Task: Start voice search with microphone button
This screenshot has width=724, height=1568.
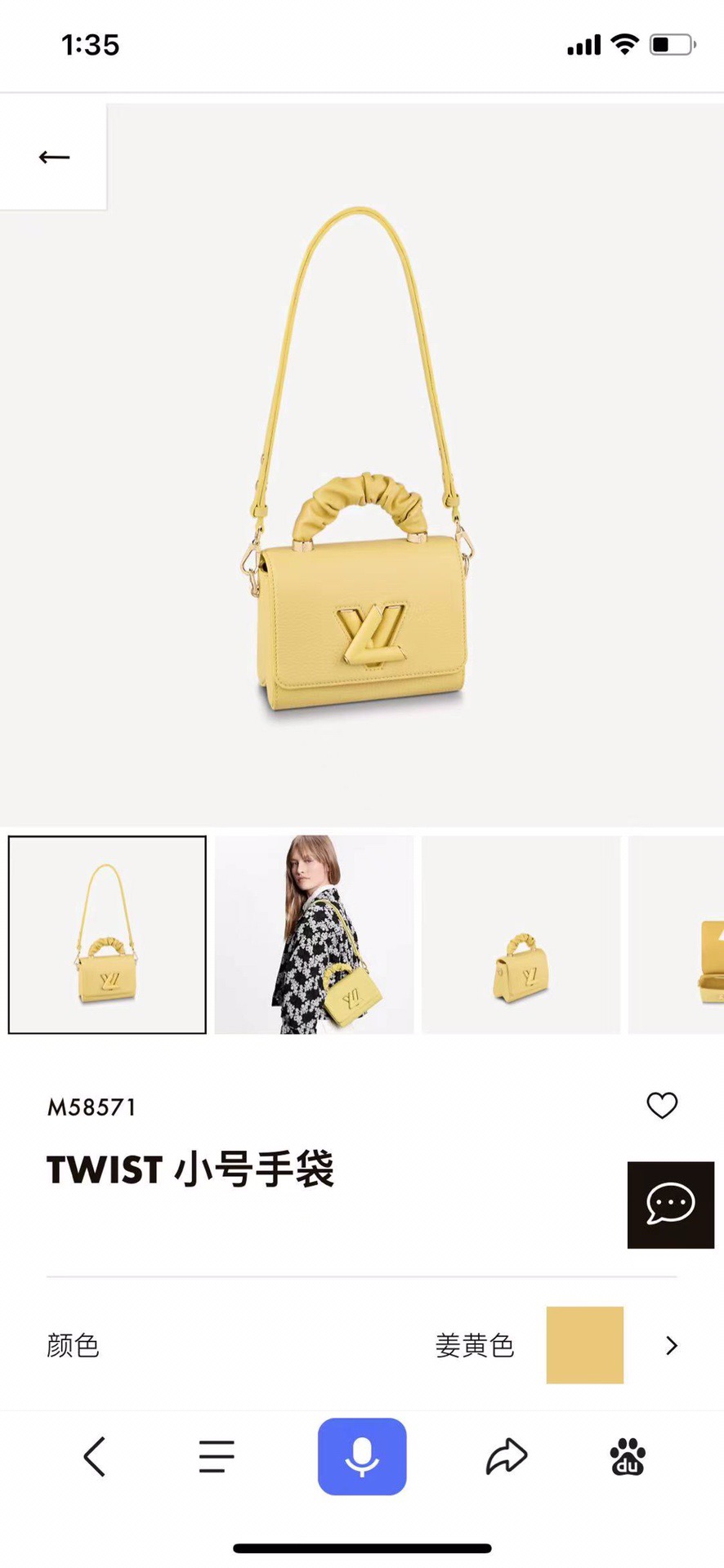Action: click(x=362, y=1456)
